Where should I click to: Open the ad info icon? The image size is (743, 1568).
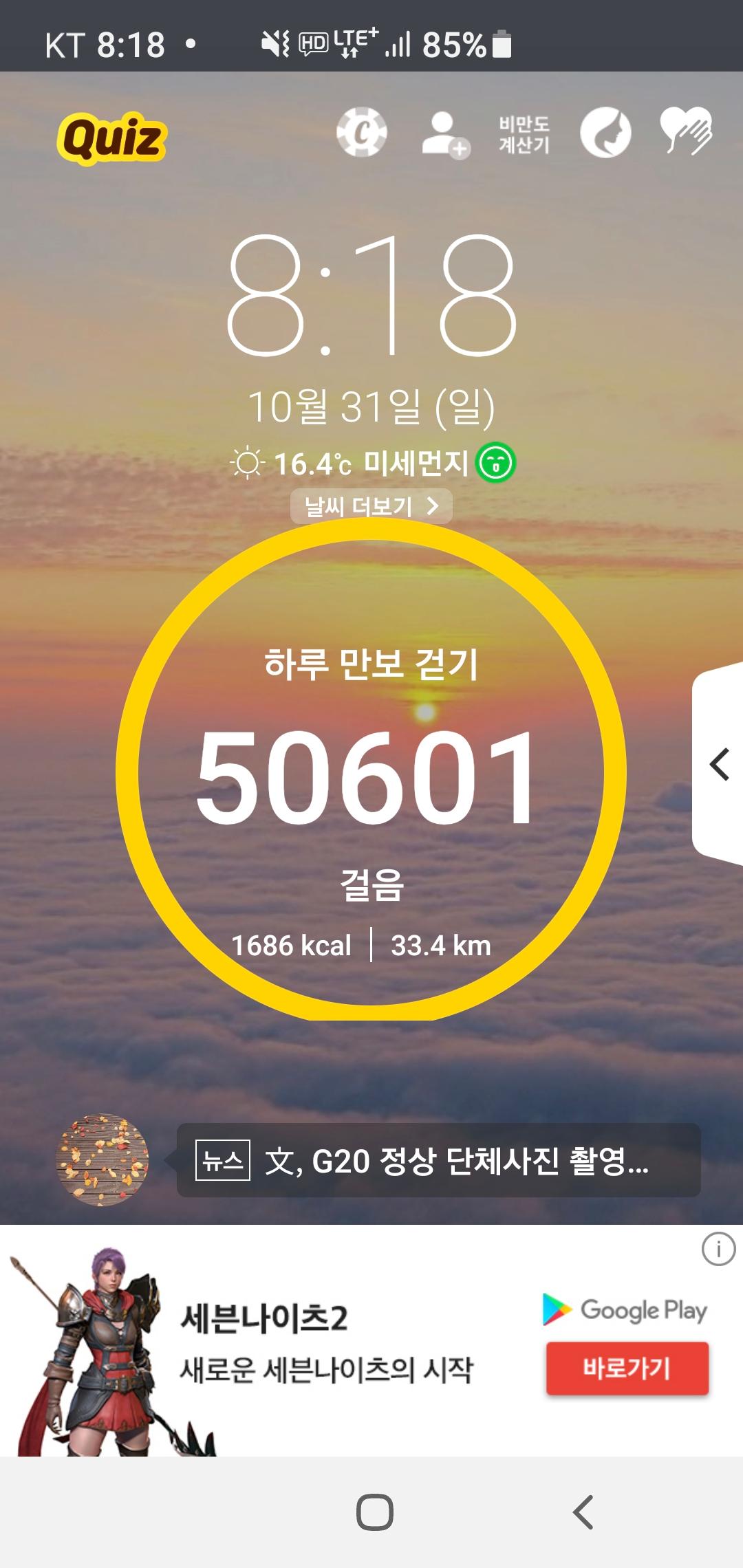[718, 1248]
